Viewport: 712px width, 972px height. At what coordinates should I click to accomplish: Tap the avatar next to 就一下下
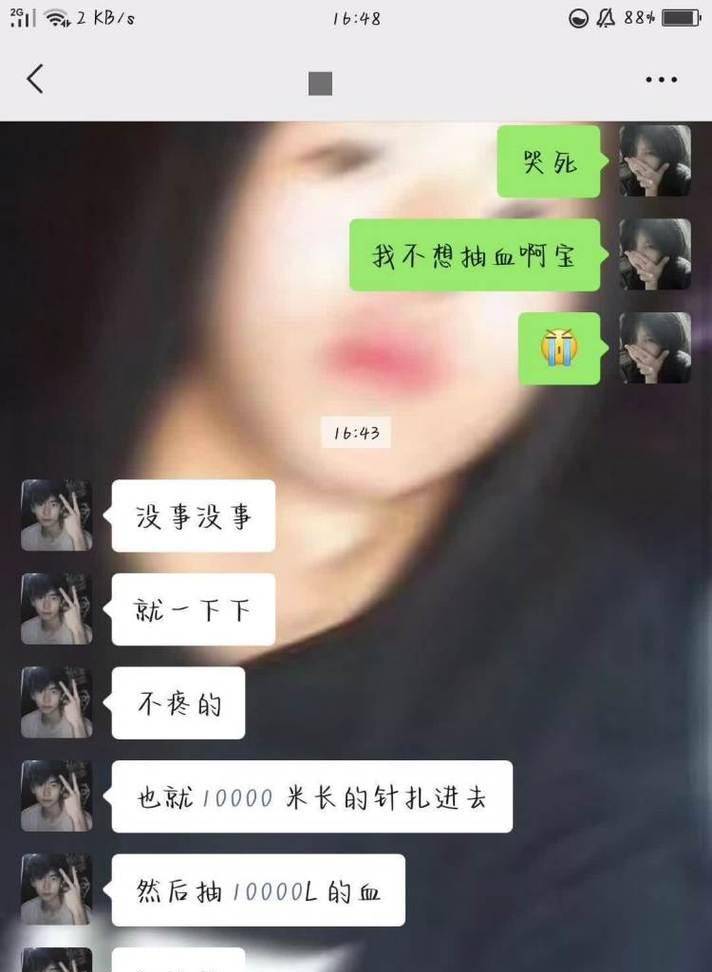click(56, 609)
